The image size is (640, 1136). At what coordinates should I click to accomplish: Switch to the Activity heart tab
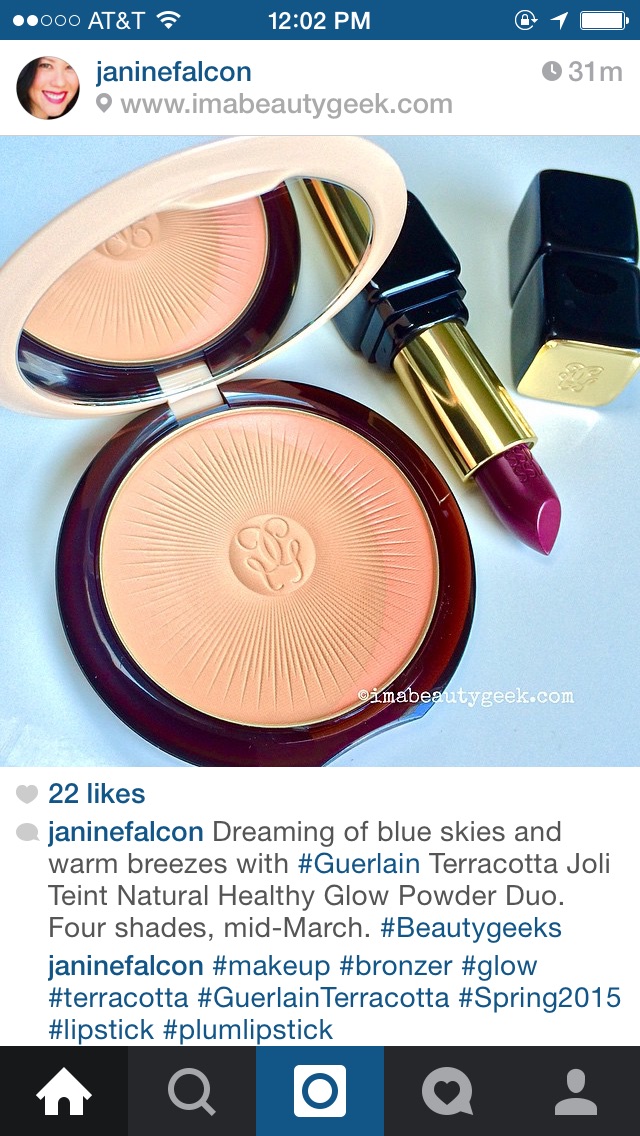[x=448, y=1091]
